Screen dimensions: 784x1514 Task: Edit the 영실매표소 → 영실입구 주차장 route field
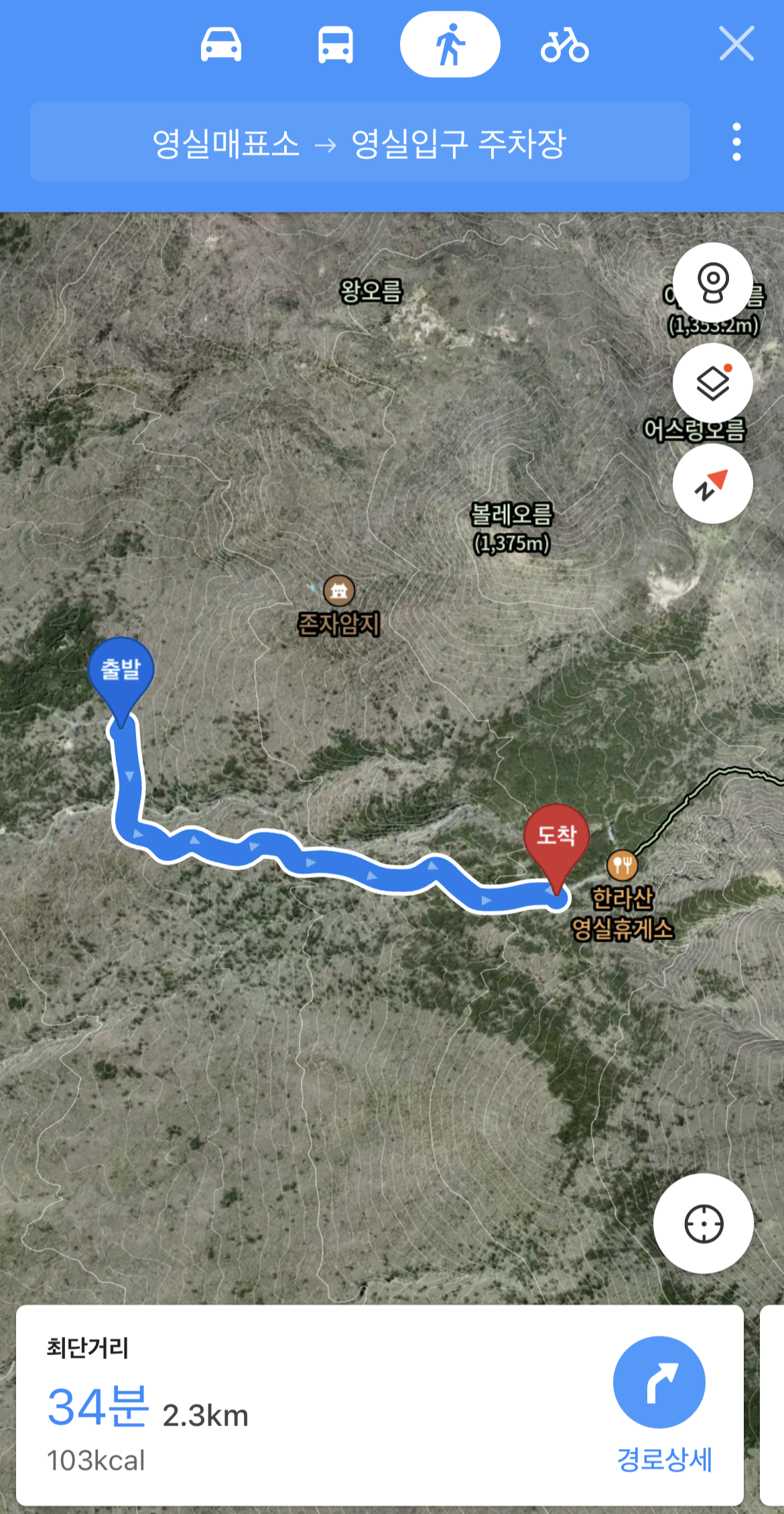pos(360,142)
